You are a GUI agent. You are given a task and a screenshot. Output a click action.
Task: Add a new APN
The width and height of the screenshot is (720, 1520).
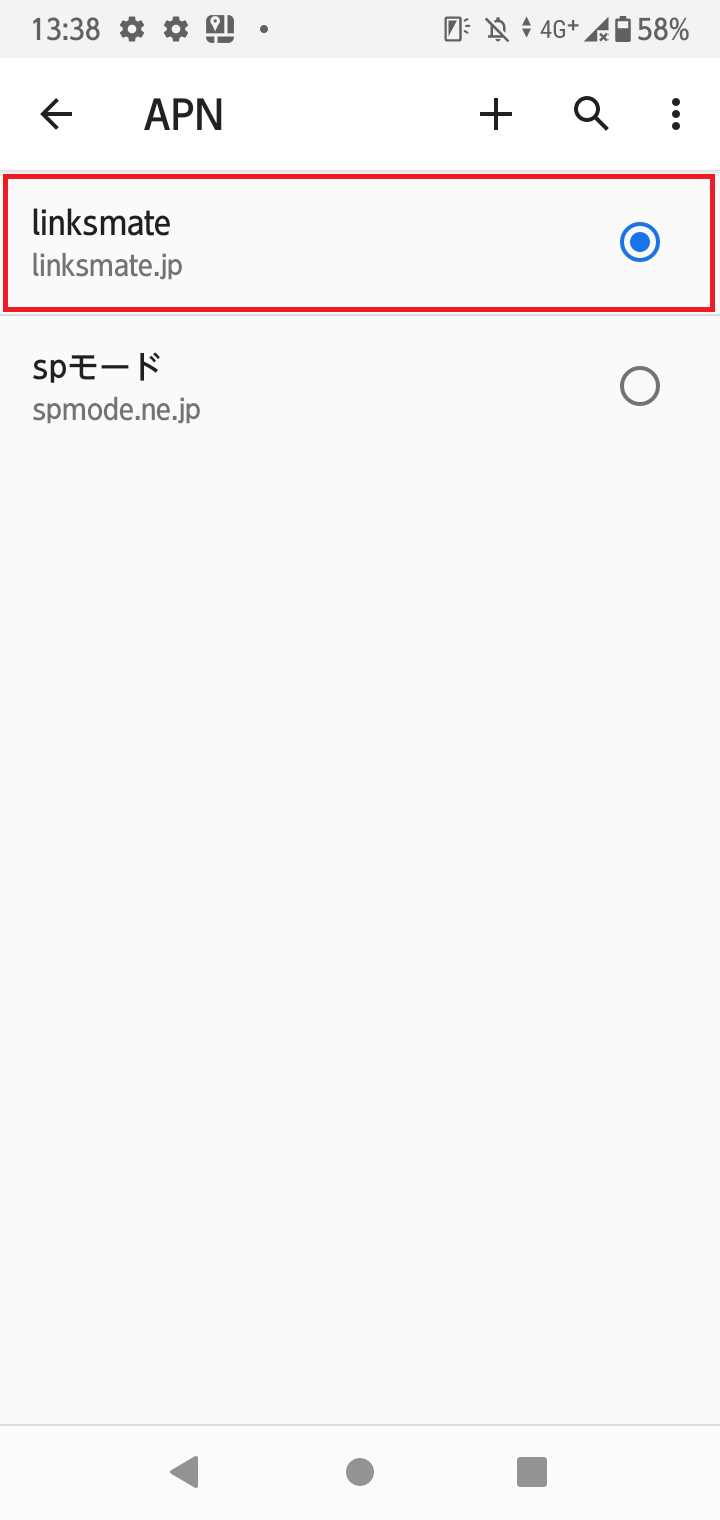[496, 115]
